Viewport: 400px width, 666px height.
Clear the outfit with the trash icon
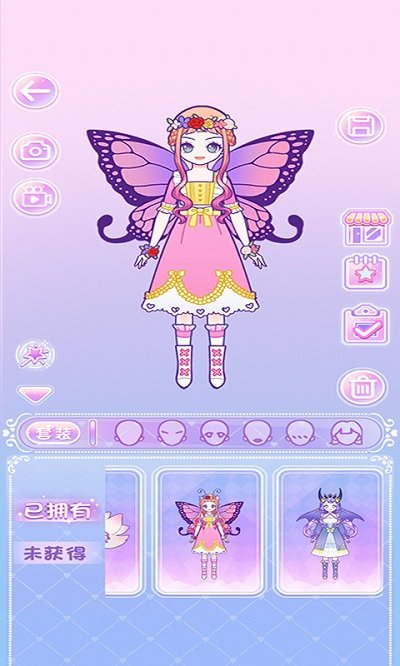click(363, 387)
